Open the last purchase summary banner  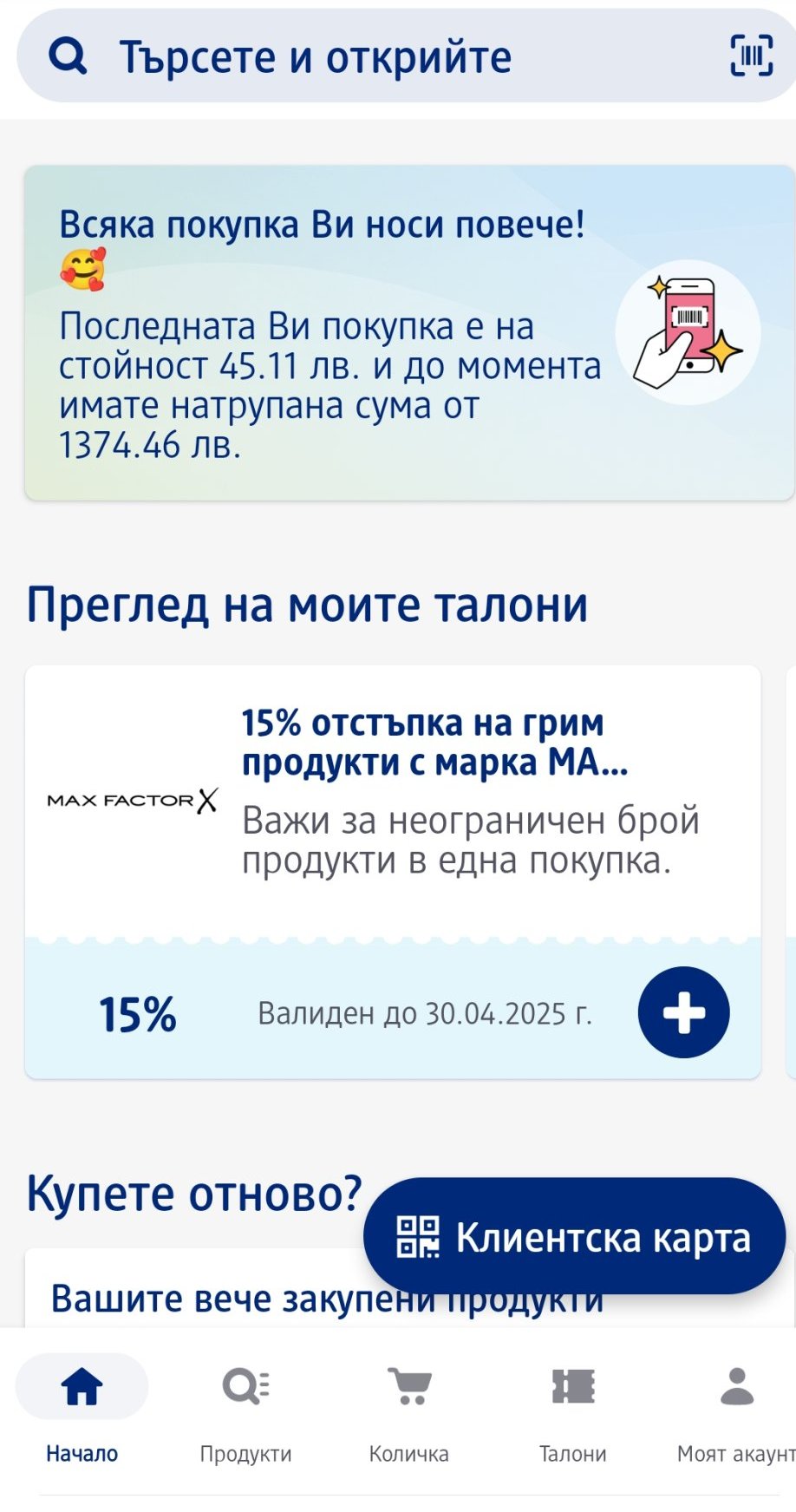coord(408,333)
